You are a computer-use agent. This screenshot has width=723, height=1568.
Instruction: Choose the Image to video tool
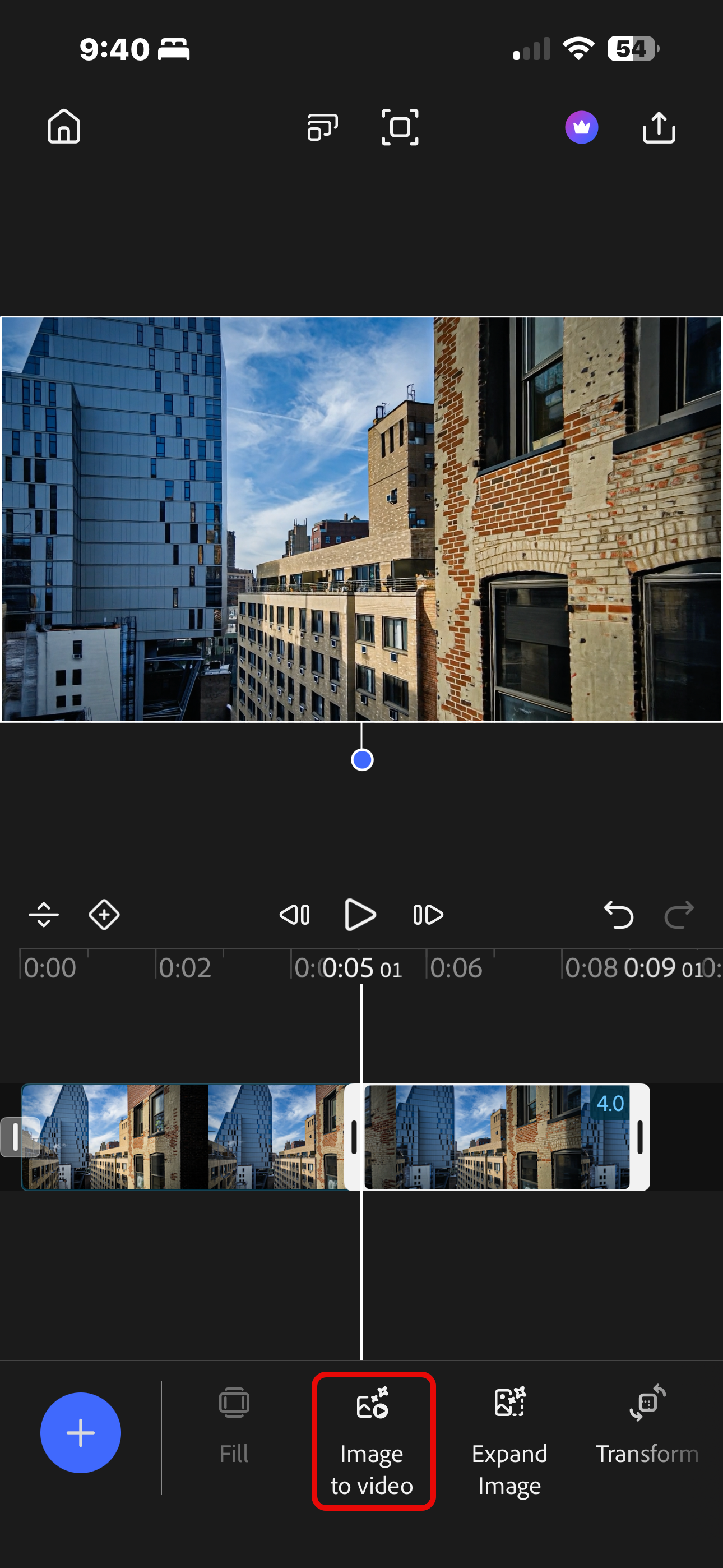[x=373, y=1440]
